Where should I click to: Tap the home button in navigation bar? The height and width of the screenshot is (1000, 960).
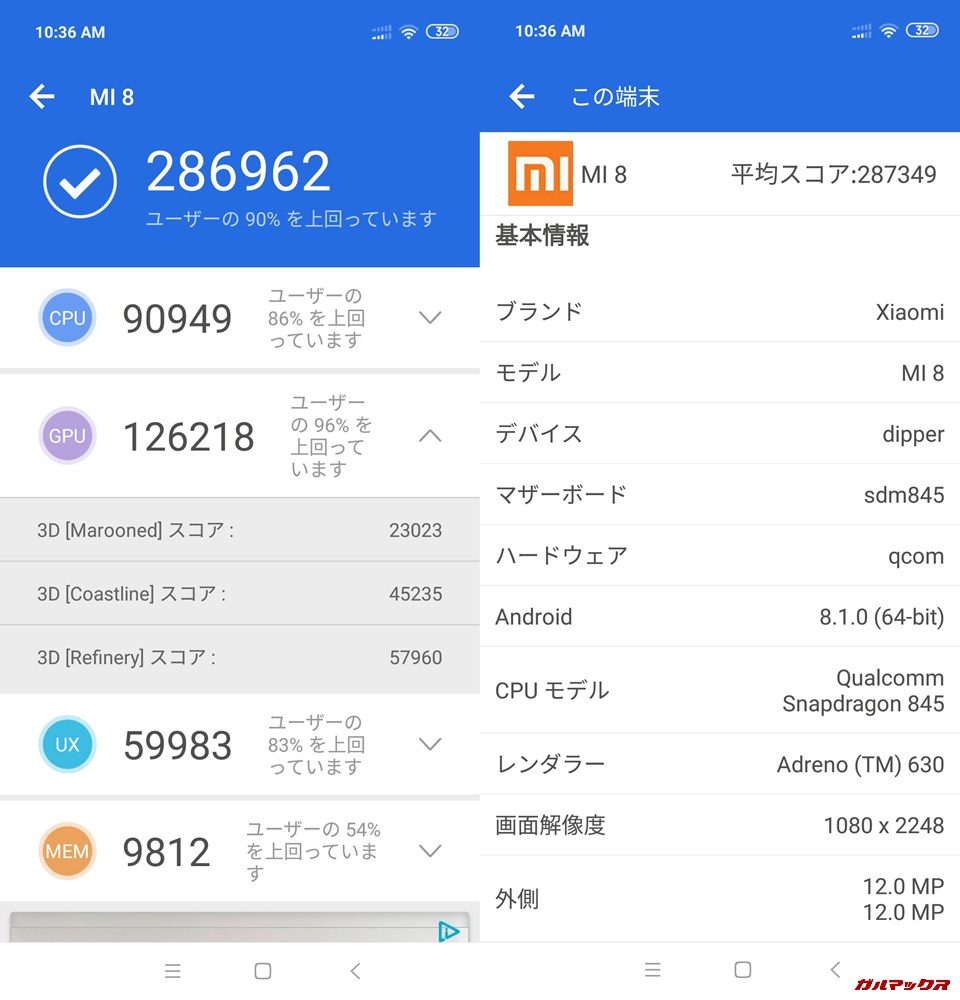pyautogui.click(x=262, y=970)
